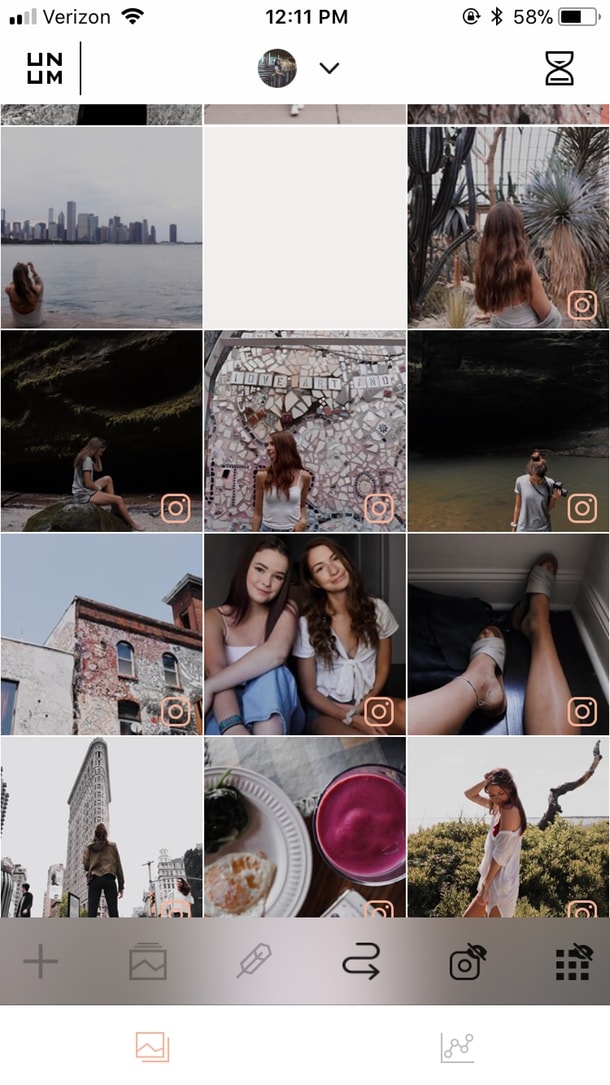This screenshot has height=1085, width=610.
Task: Open the cactus garden photo tile
Action: click(x=508, y=227)
